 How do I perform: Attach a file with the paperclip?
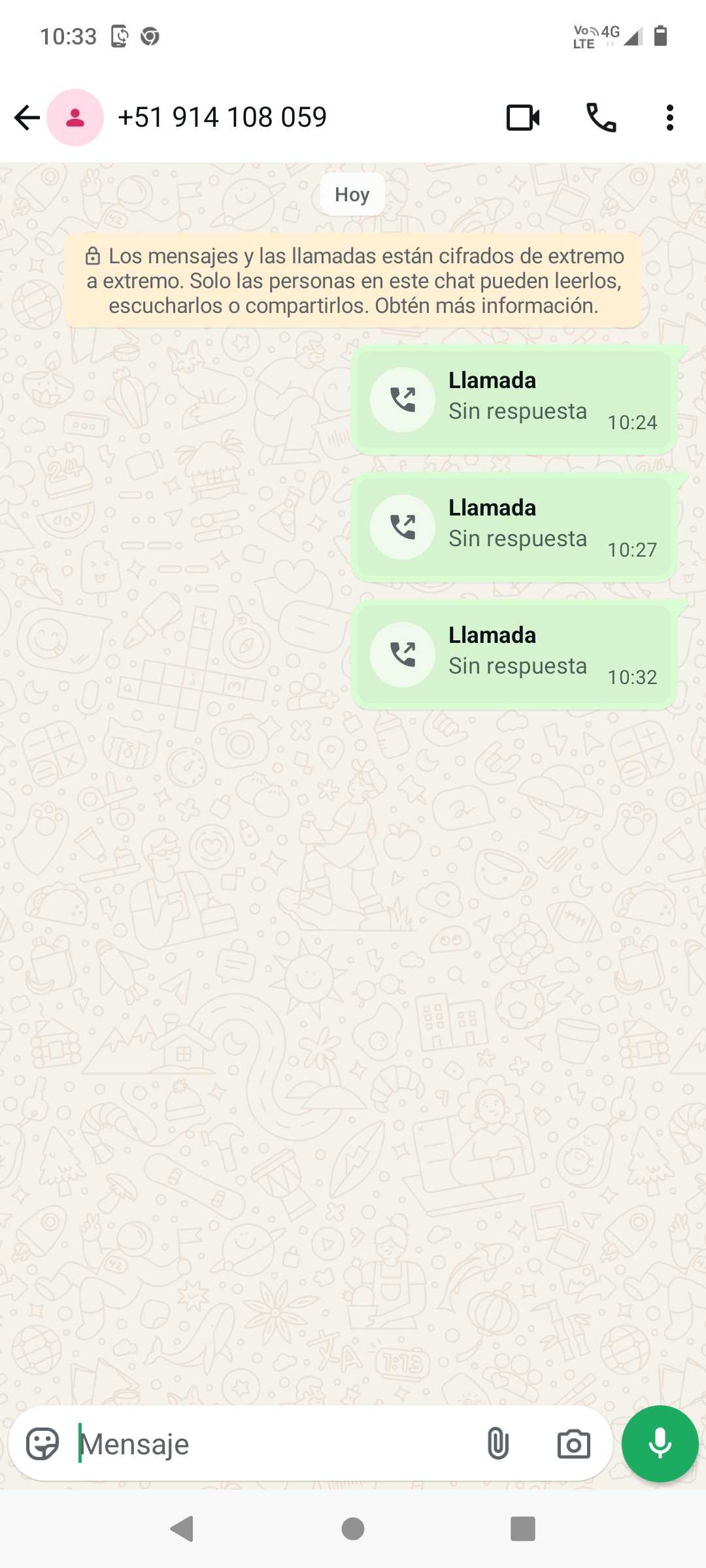[x=498, y=1444]
